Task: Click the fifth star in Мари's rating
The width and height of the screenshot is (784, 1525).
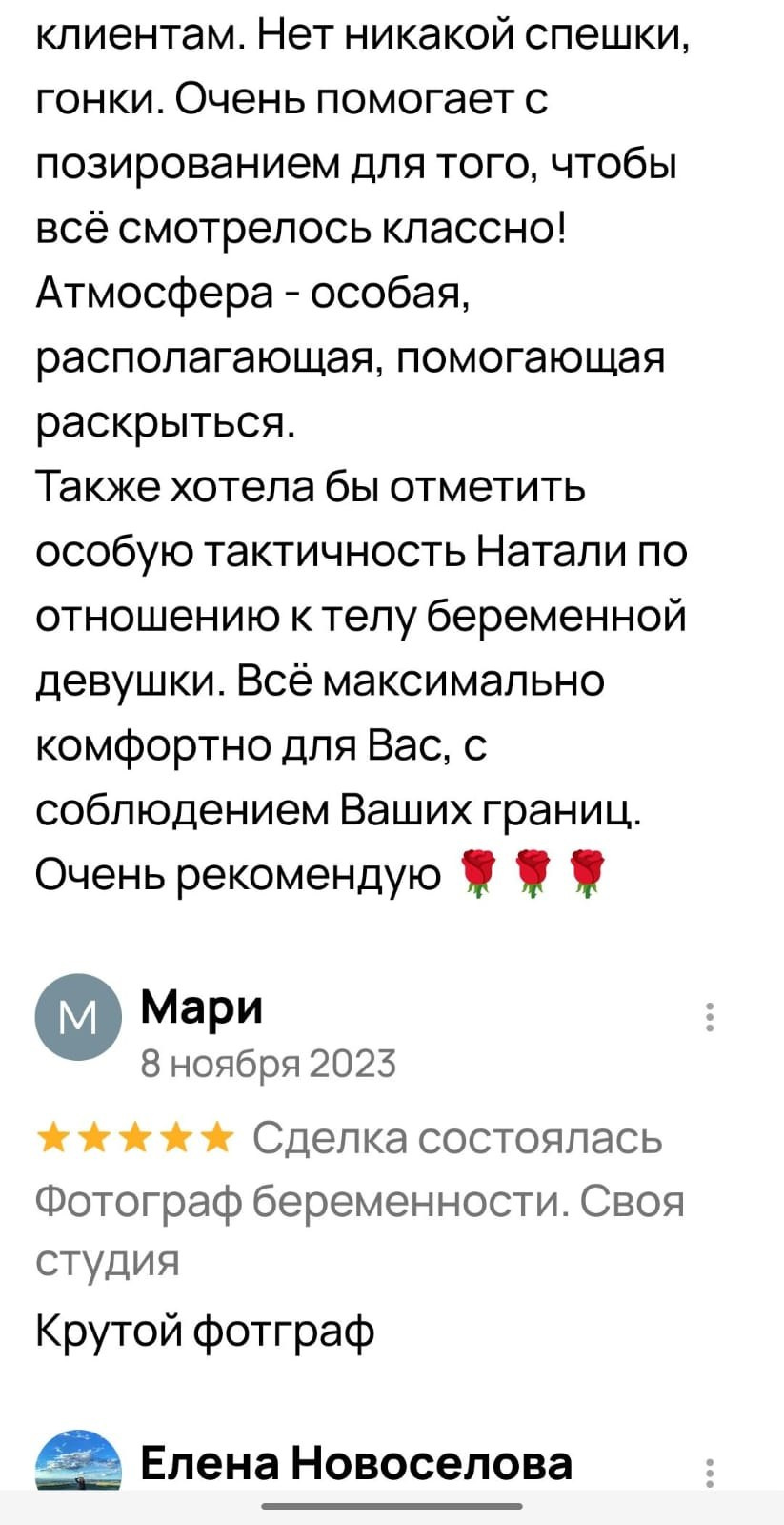Action: (212, 1137)
